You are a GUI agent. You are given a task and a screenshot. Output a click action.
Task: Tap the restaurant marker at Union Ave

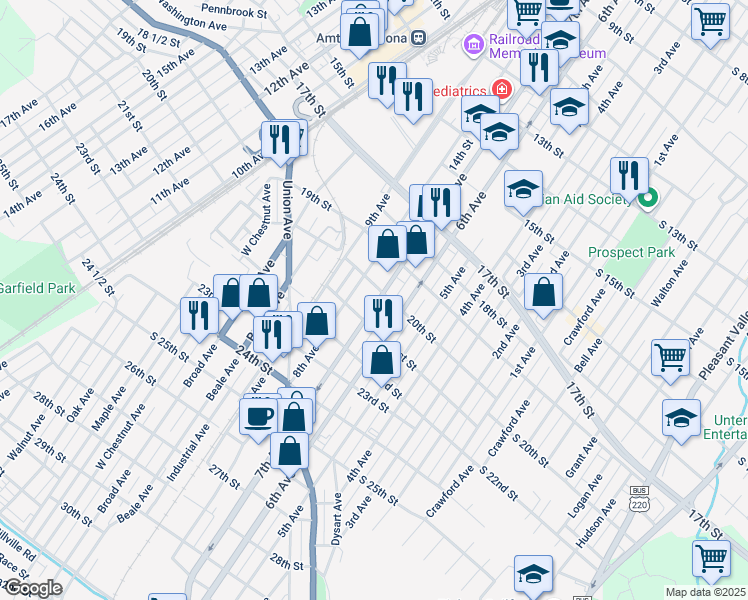[281, 138]
